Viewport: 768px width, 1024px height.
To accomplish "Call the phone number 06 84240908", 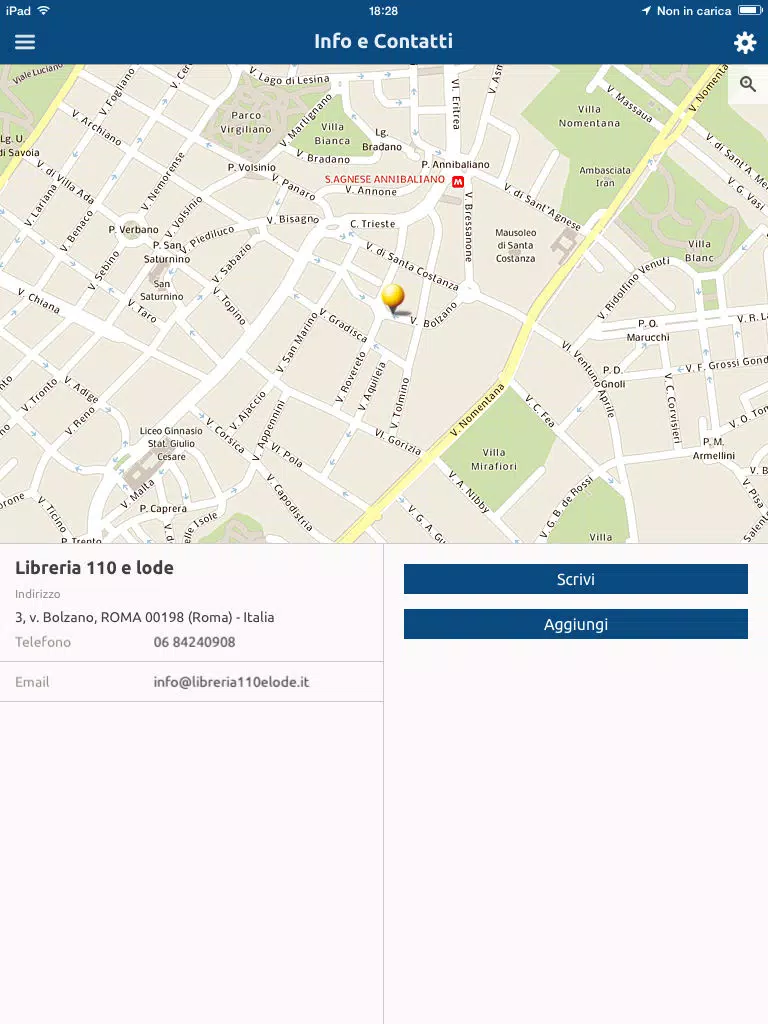I will pyautogui.click(x=194, y=642).
